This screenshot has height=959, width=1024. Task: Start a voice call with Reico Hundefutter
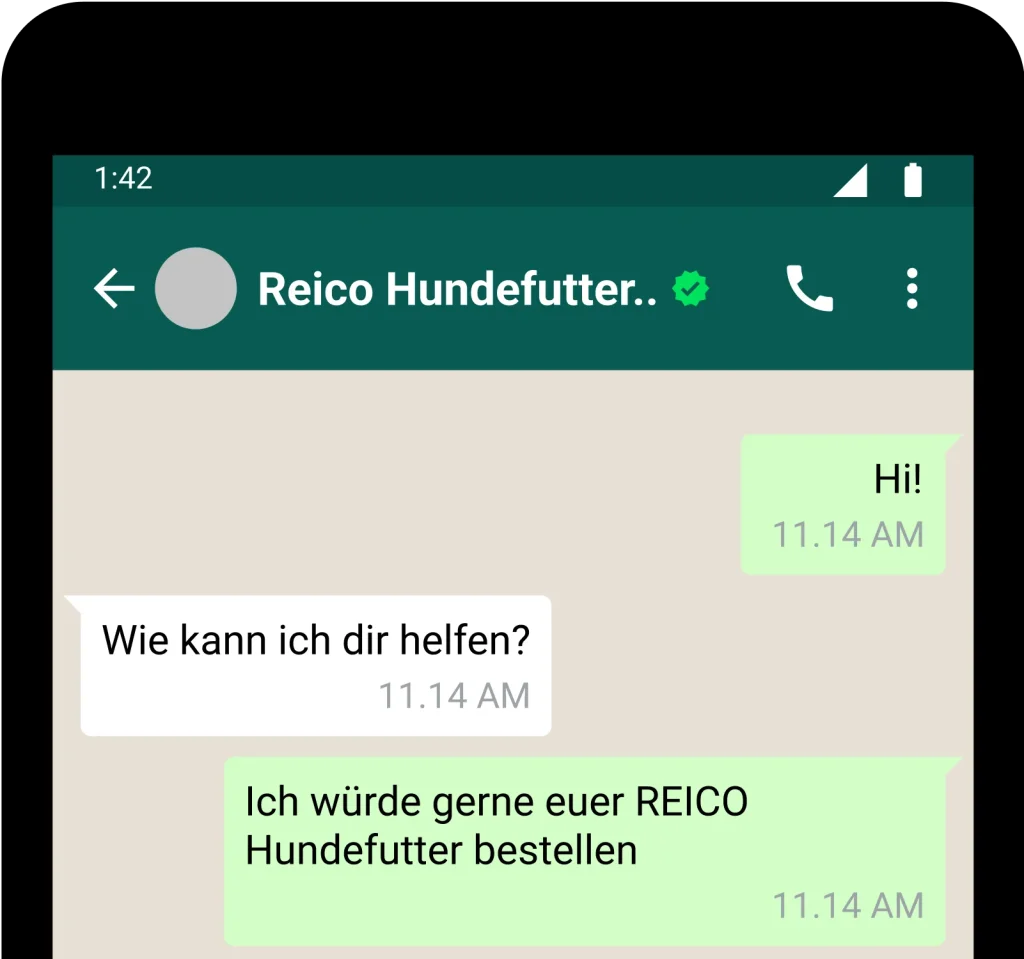click(809, 289)
